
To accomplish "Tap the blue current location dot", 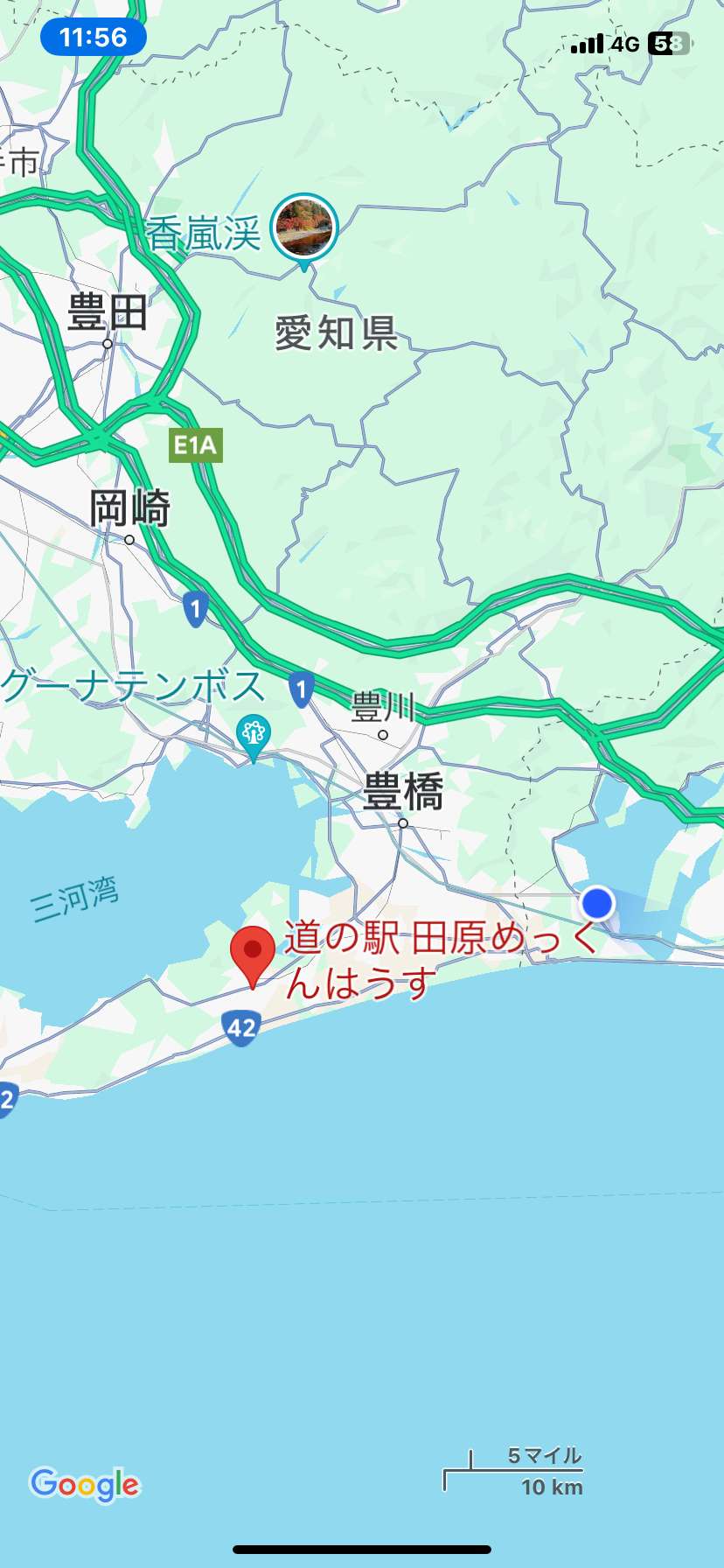I will coord(597,902).
